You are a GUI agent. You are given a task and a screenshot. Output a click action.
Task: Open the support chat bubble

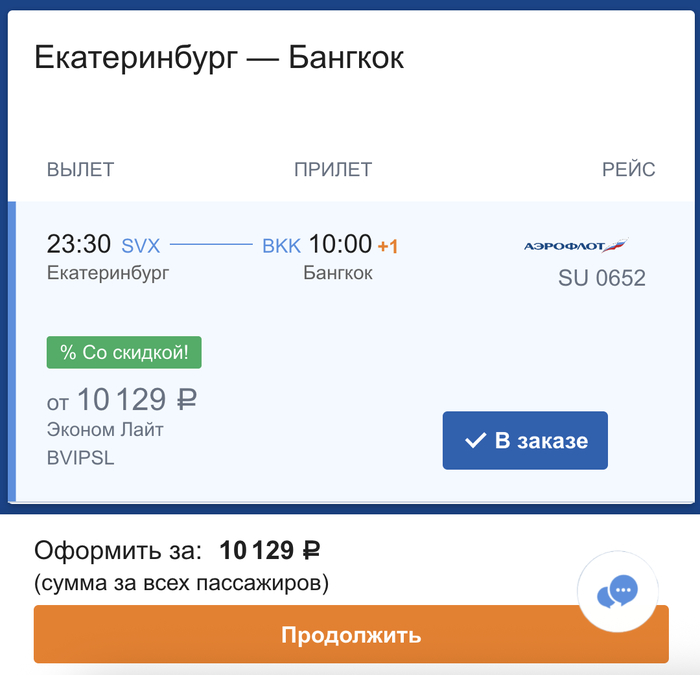click(617, 592)
